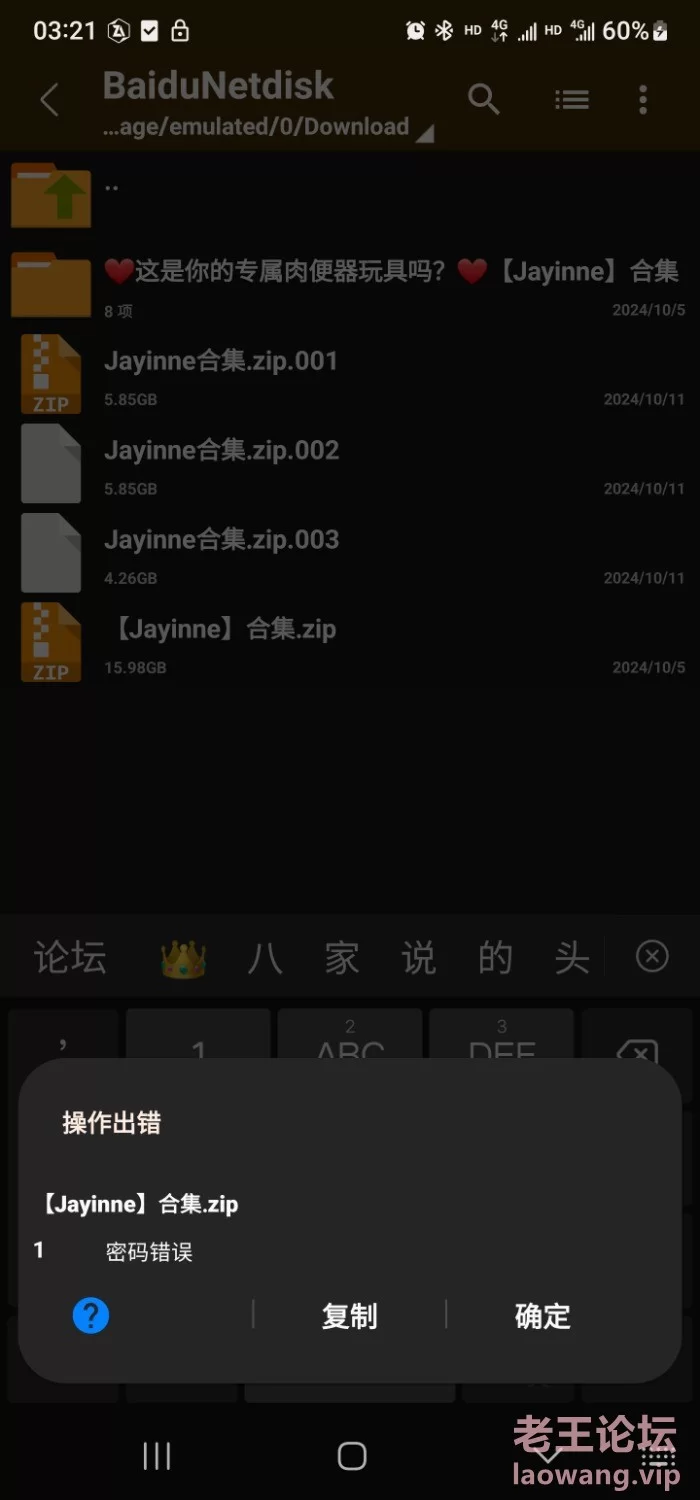Tap 确定 to dismiss the error dialog
This screenshot has width=700, height=1500.
coord(542,1315)
